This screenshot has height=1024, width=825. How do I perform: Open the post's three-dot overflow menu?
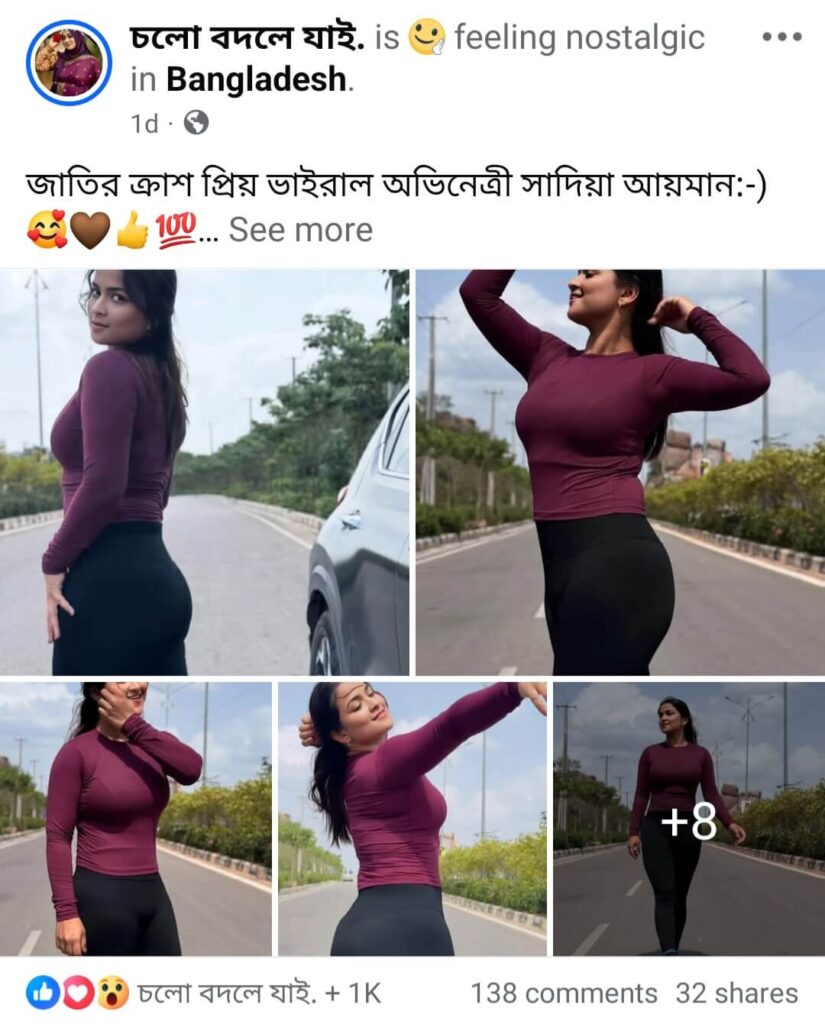point(782,37)
